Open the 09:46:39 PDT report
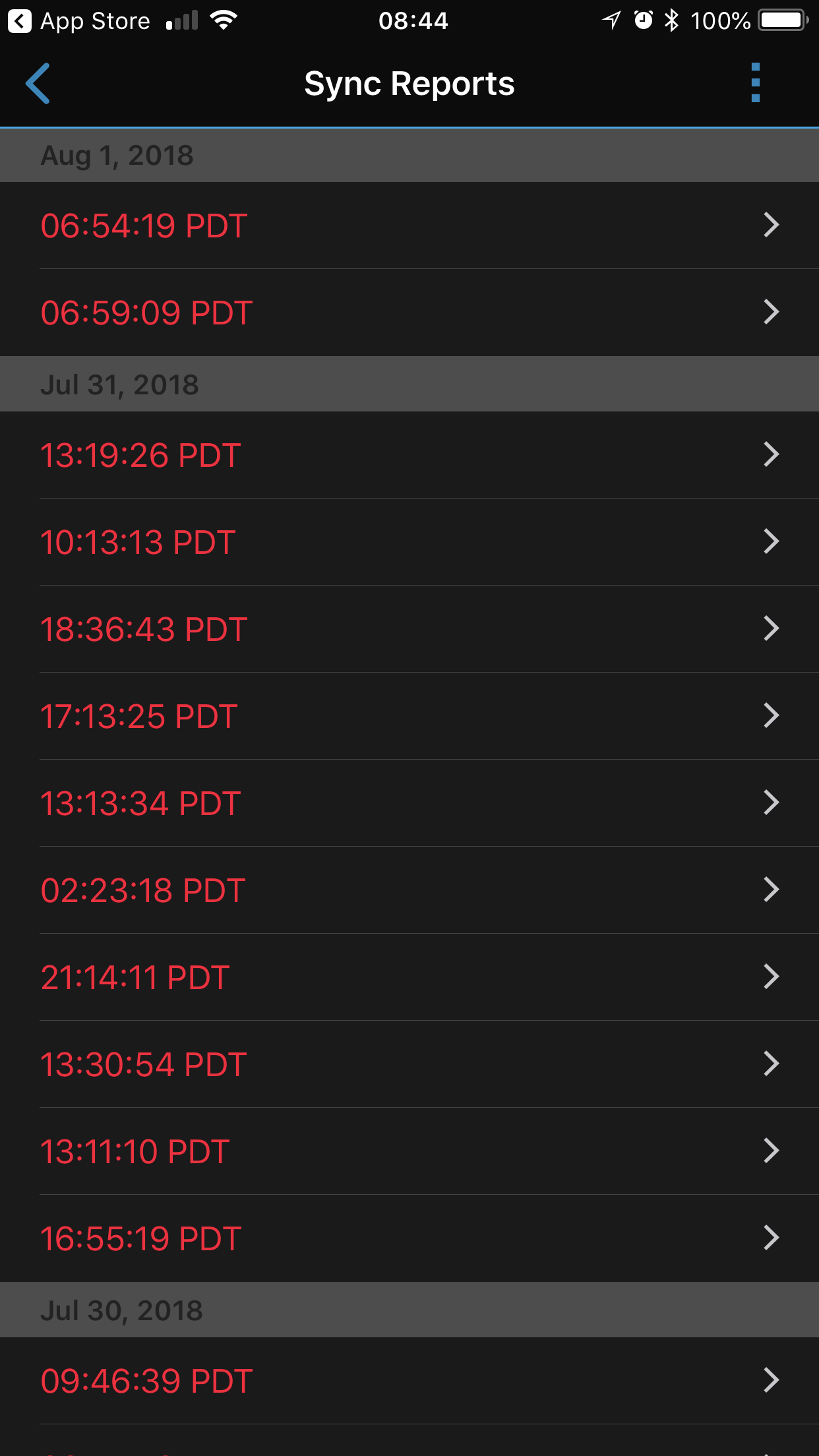Image resolution: width=819 pixels, height=1456 pixels. click(x=409, y=1381)
